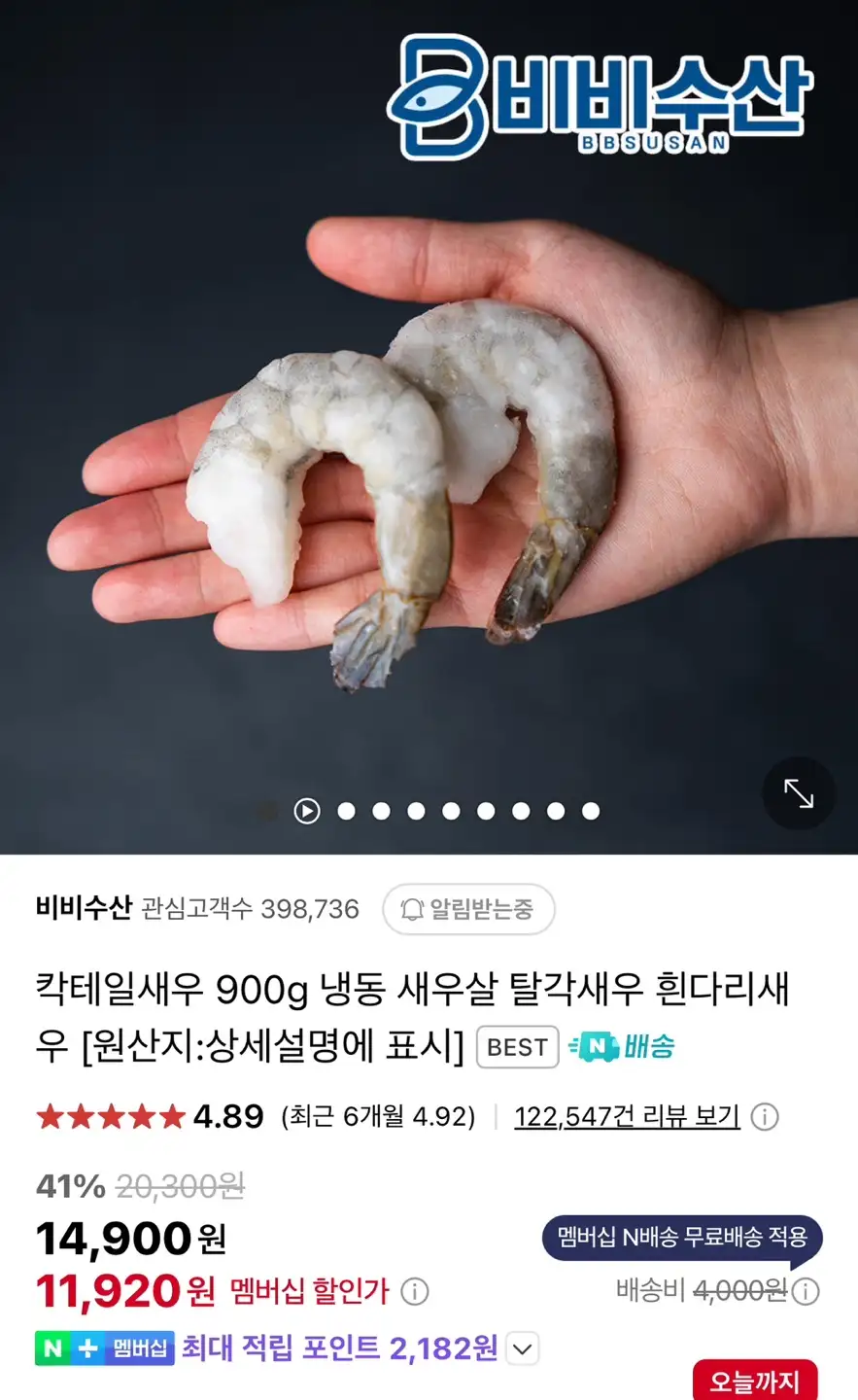Viewport: 858px width, 1400px height.
Task: Show the 멤버십 할인가 info icon
Action: [415, 1292]
